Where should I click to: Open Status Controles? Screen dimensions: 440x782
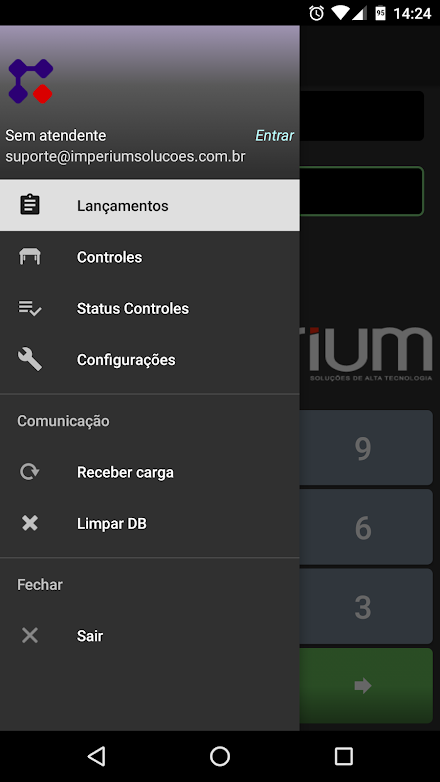click(x=150, y=308)
